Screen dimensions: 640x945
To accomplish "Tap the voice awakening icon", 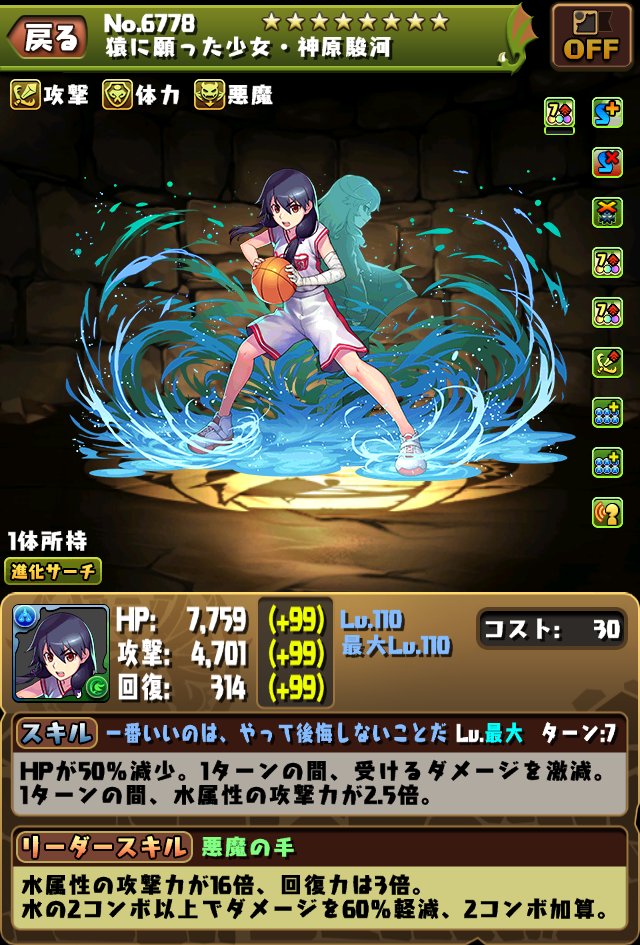I will (x=607, y=512).
